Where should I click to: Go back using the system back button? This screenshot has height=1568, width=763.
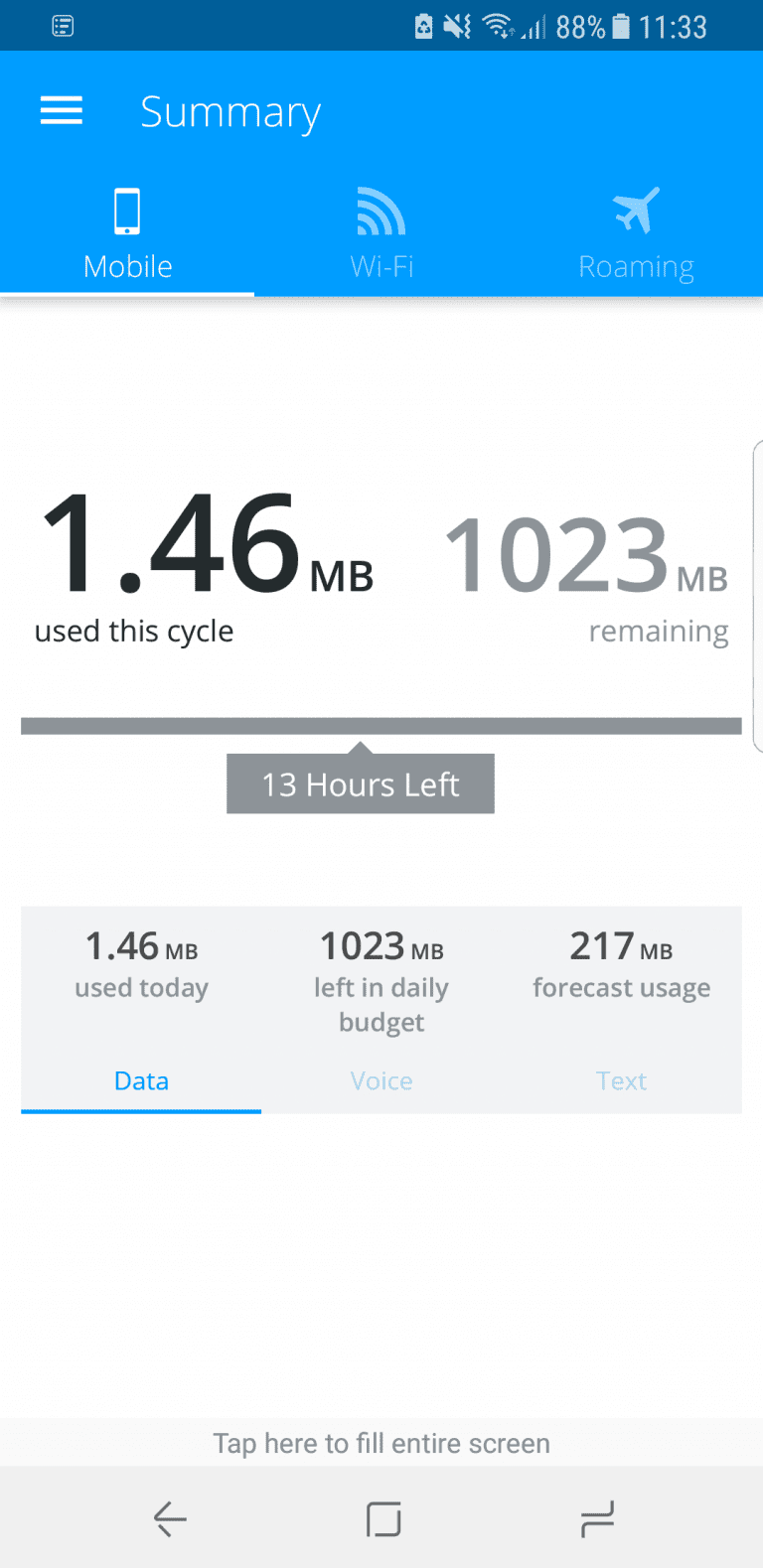(170, 1518)
